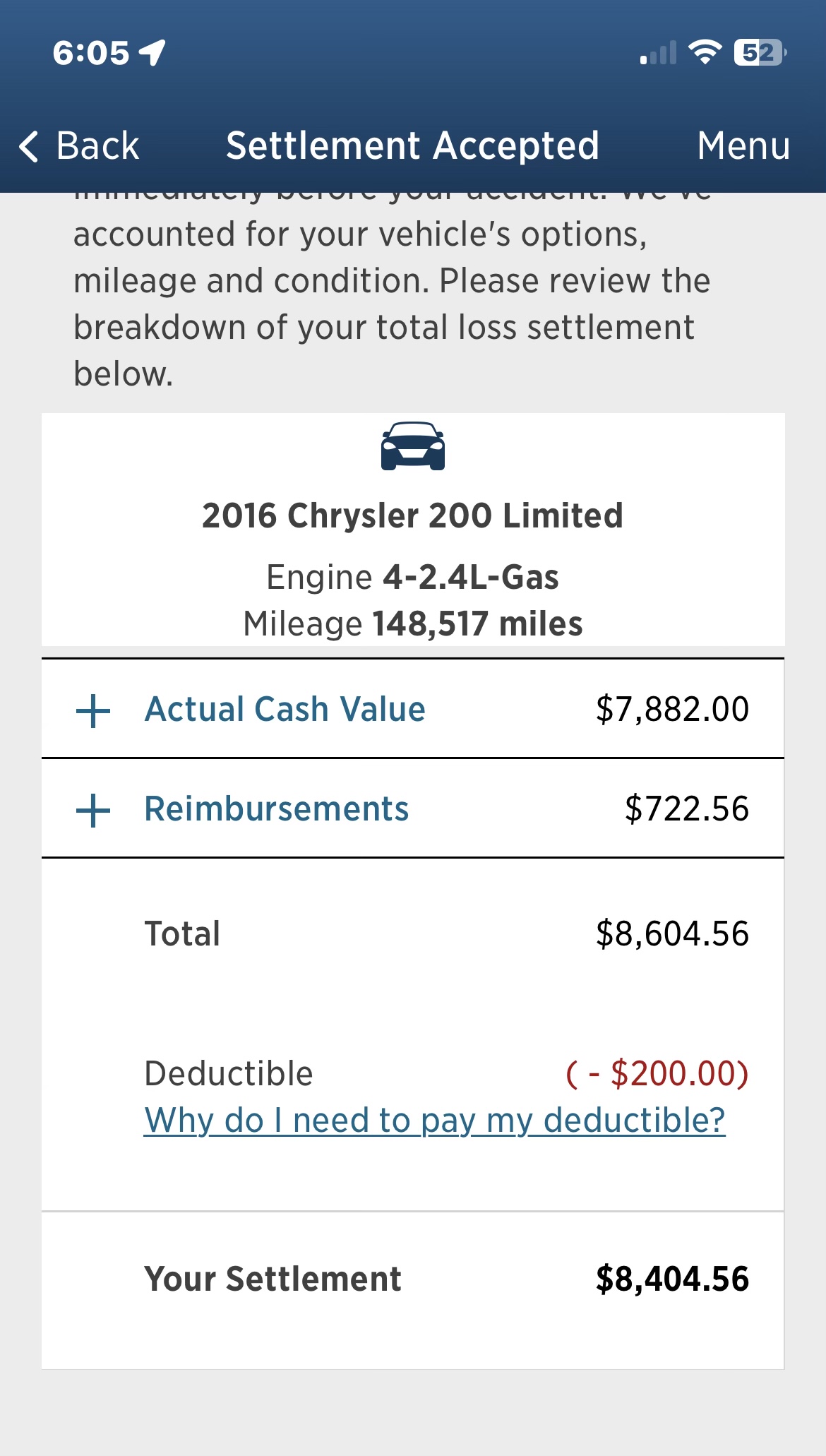The width and height of the screenshot is (826, 1456).
Task: Click the location arrow next to time
Action: pyautogui.click(x=152, y=51)
